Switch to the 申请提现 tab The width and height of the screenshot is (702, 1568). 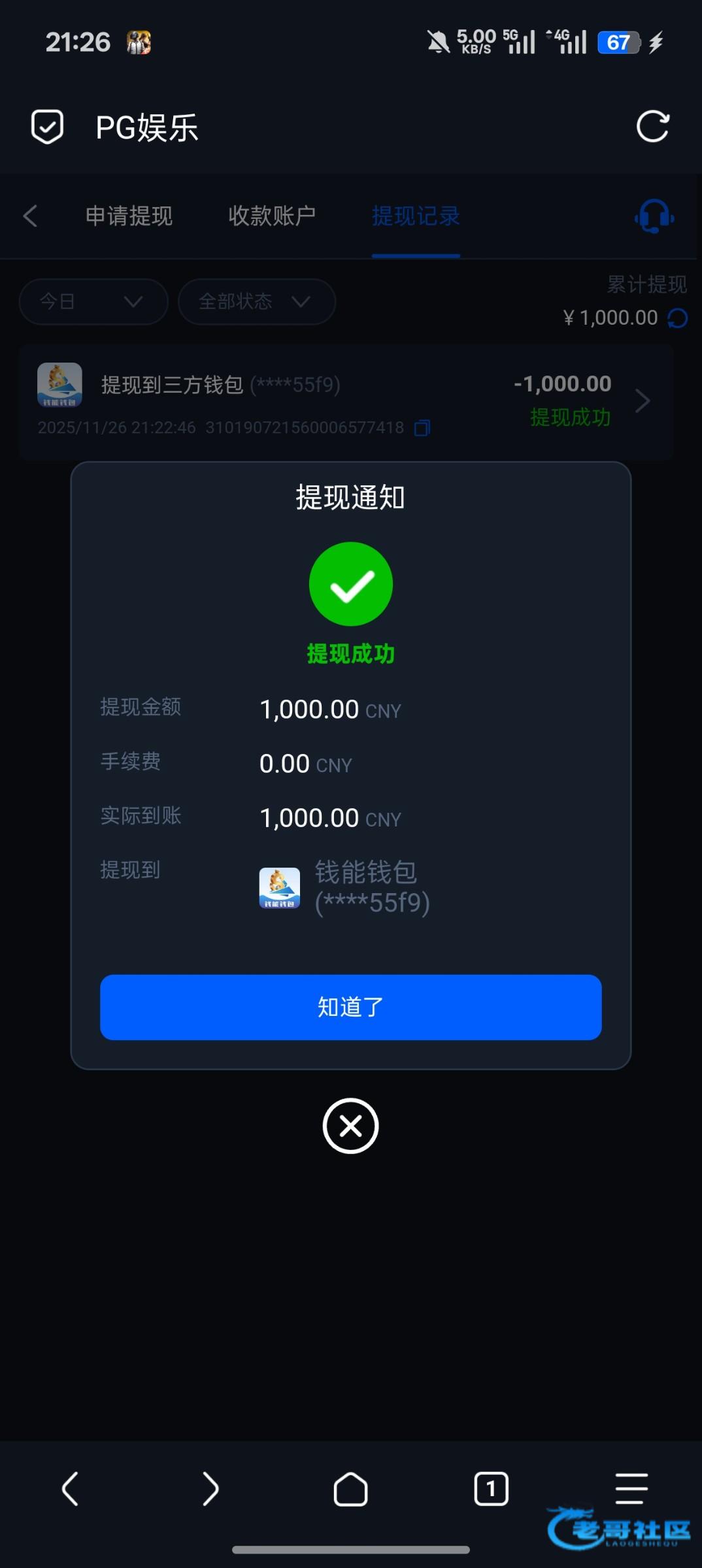pyautogui.click(x=129, y=216)
